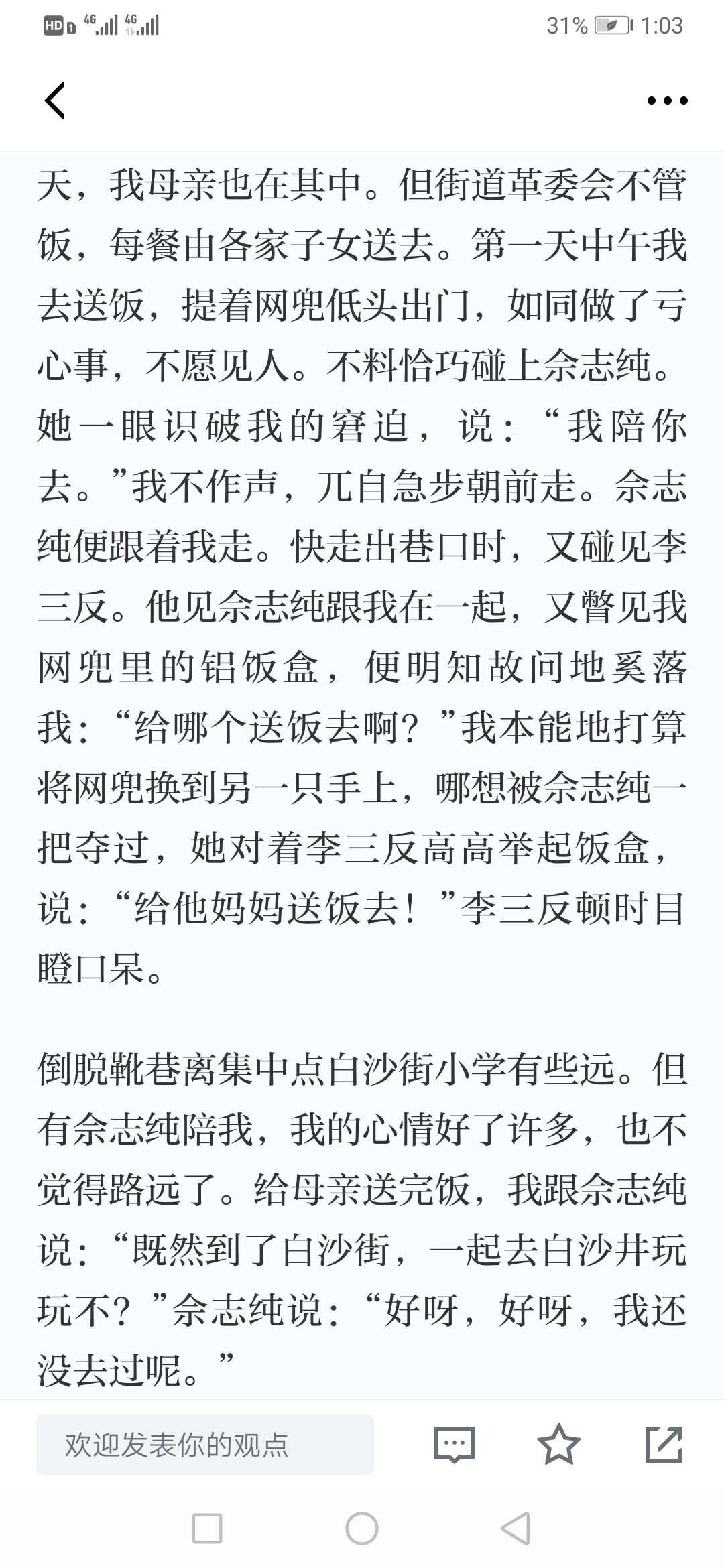Tap the system home circle button
724x1568 pixels.
pyautogui.click(x=362, y=1529)
